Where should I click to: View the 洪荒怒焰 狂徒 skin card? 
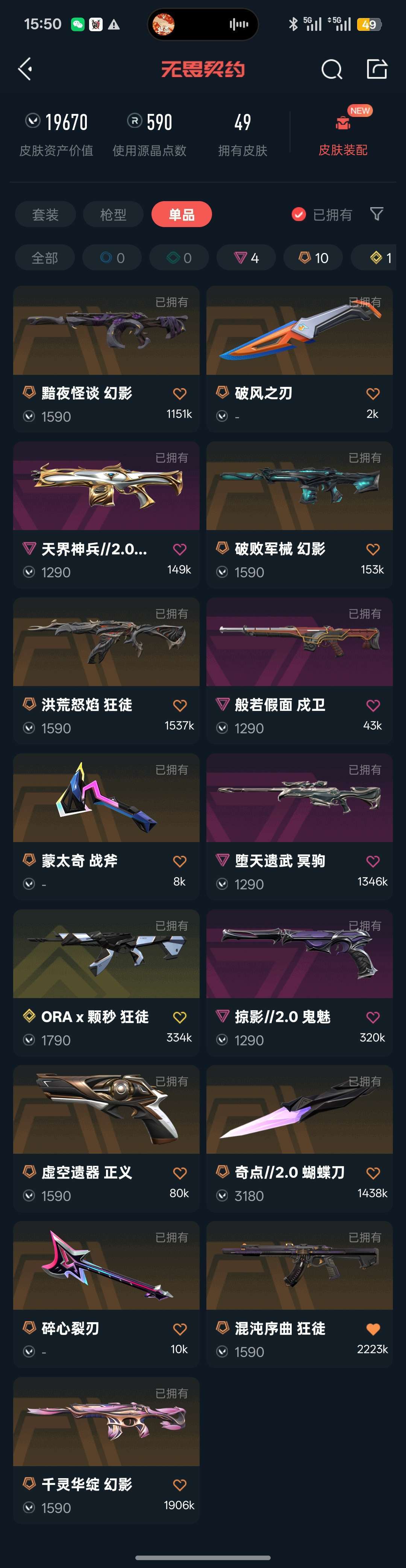106,671
